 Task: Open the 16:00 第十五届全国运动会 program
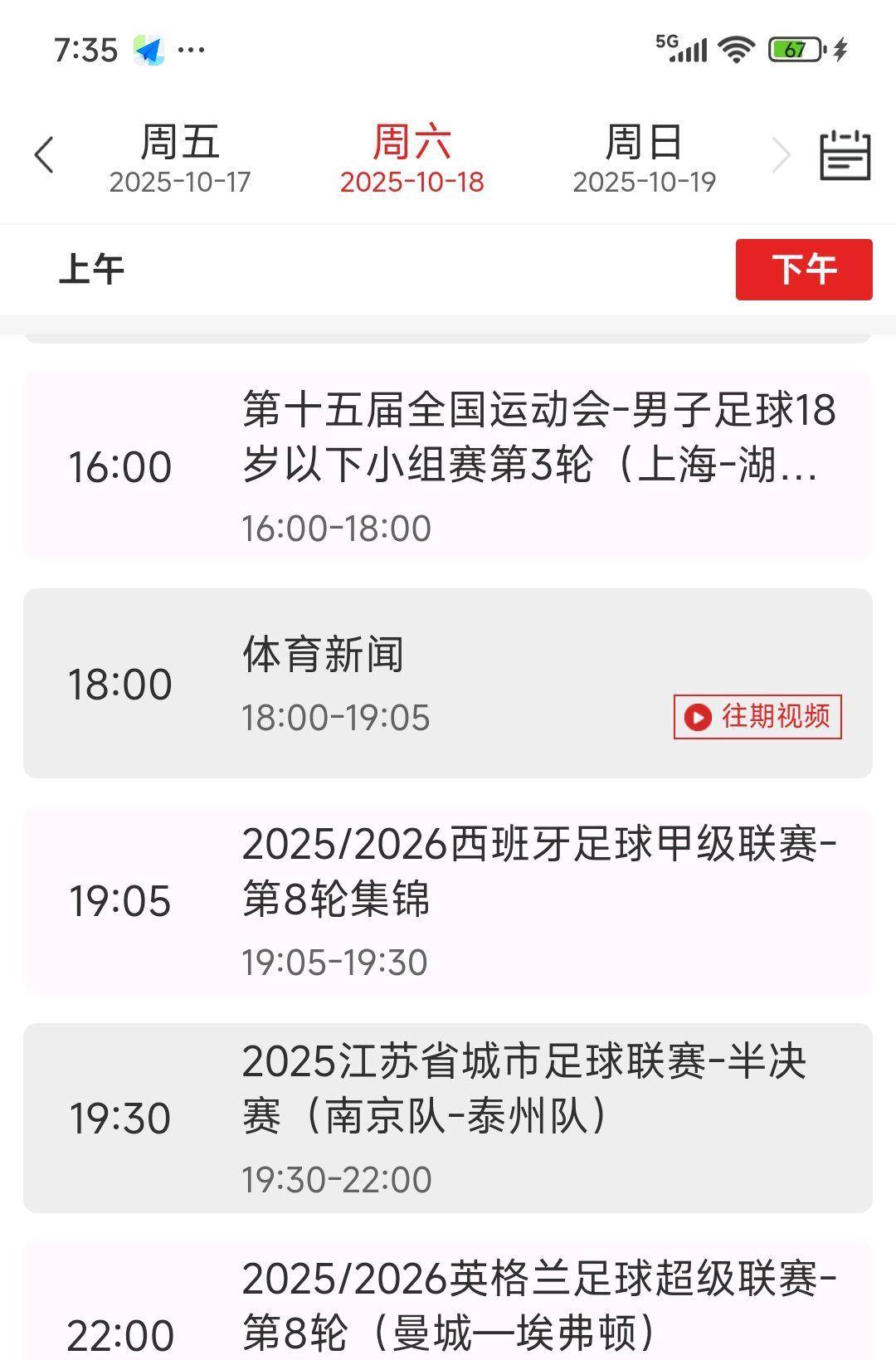[x=448, y=466]
